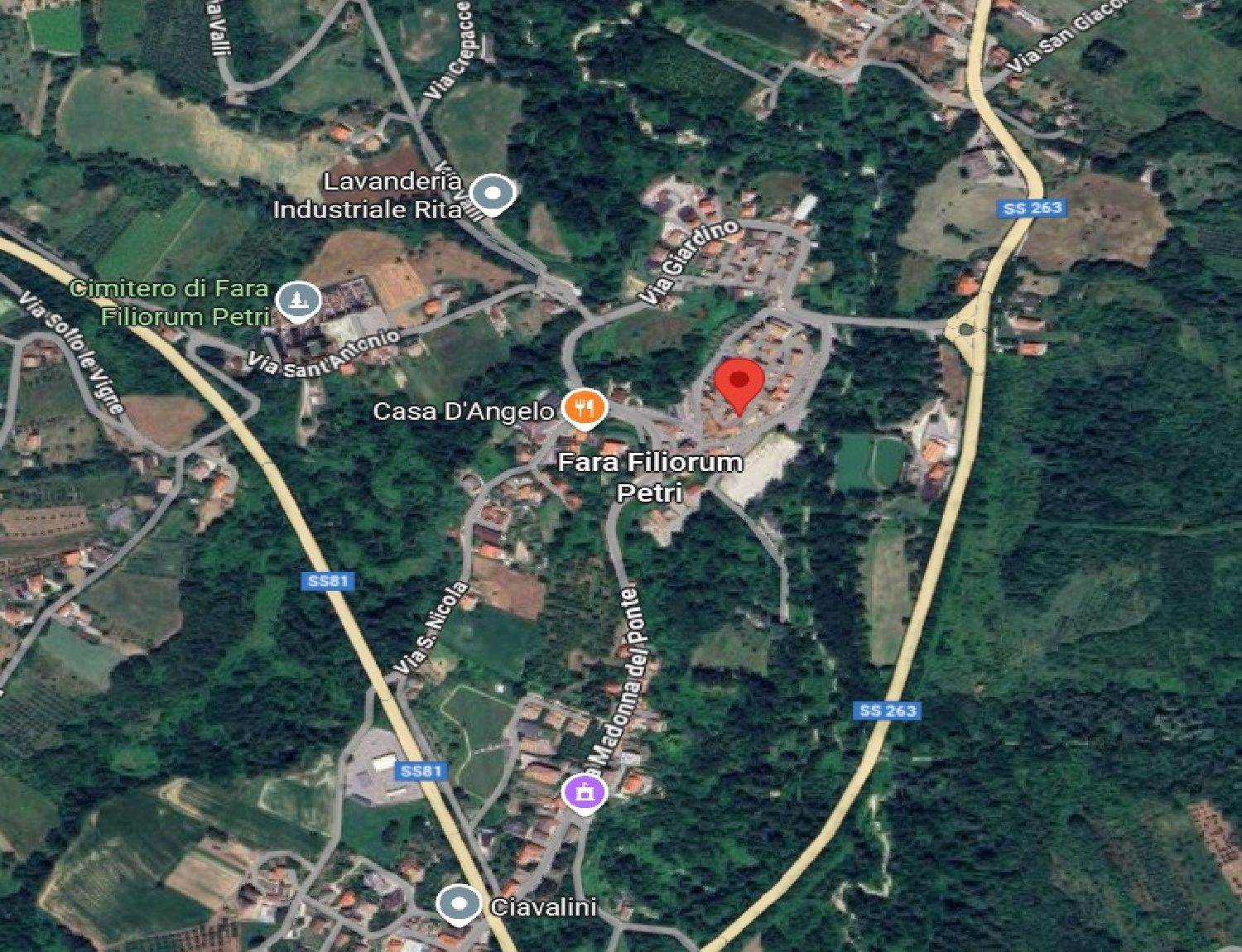Open Cimitero di Fara Filiorum Petri marker
This screenshot has height=952, width=1242.
299,301
